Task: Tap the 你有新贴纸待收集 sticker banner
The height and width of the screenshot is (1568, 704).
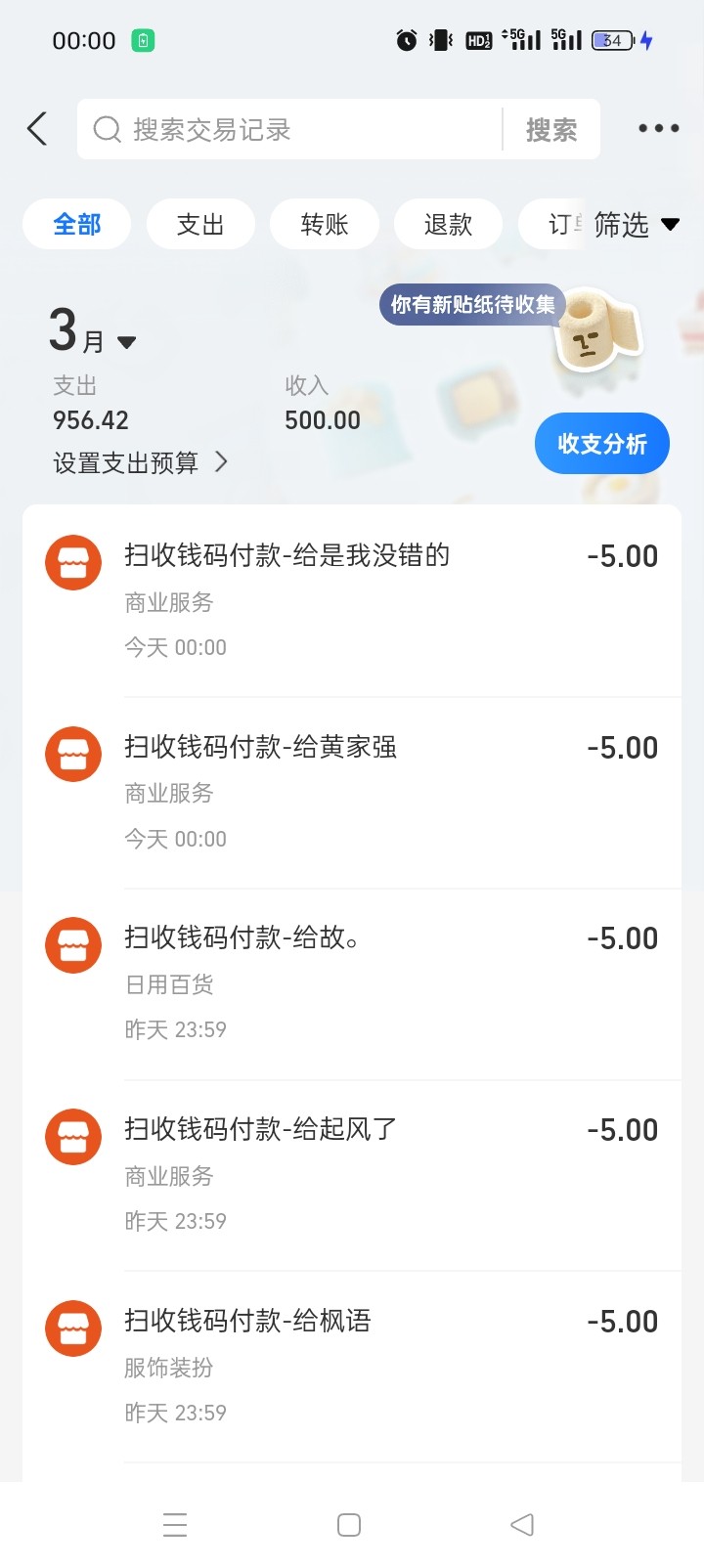Action: (x=473, y=305)
